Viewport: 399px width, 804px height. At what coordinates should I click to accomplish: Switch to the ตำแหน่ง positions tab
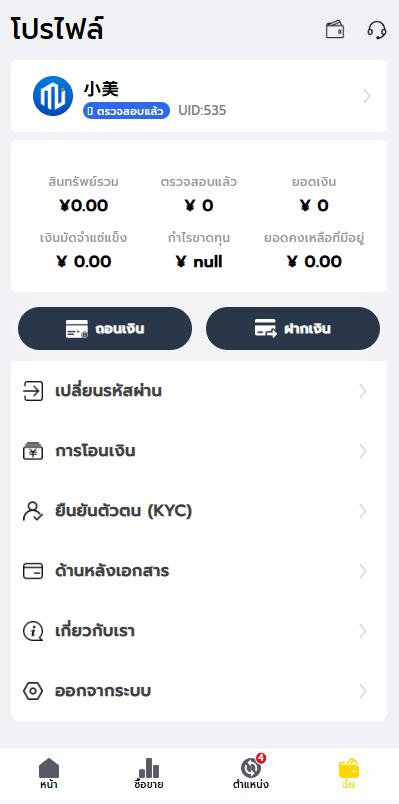(x=250, y=774)
